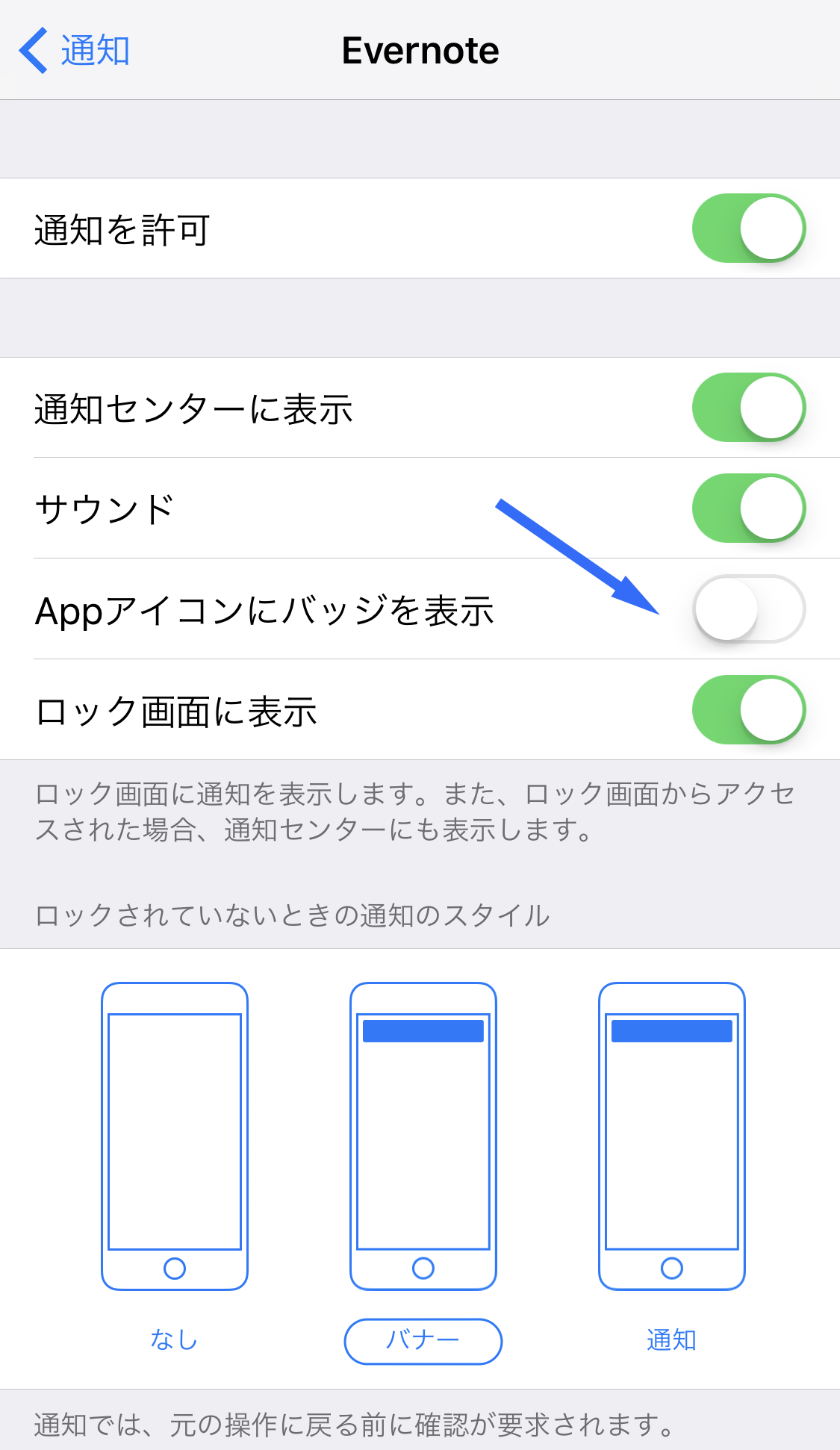Disable 通知センターに表示 toggle

(749, 408)
